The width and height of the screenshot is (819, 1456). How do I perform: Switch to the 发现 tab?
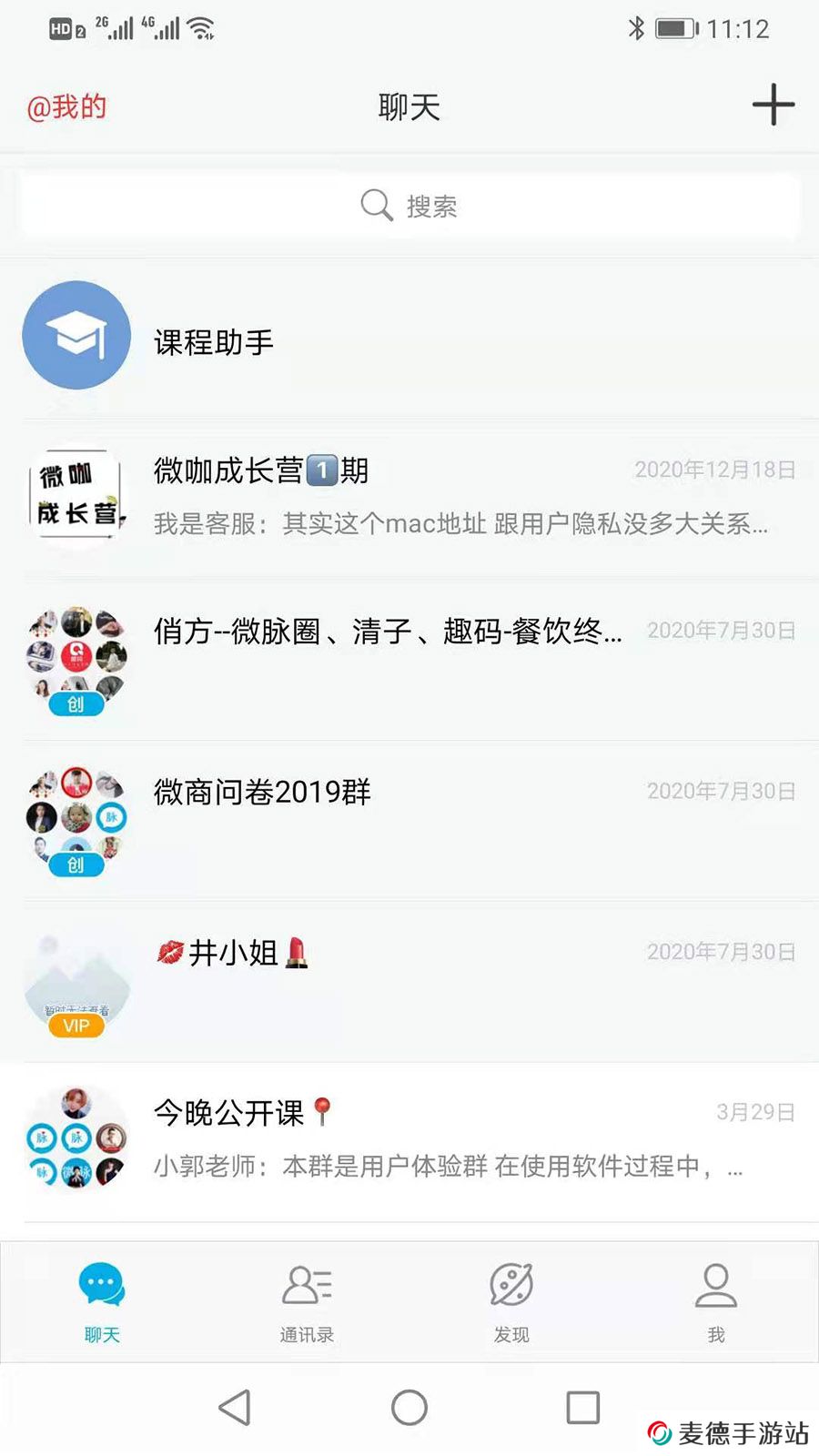[x=510, y=1301]
